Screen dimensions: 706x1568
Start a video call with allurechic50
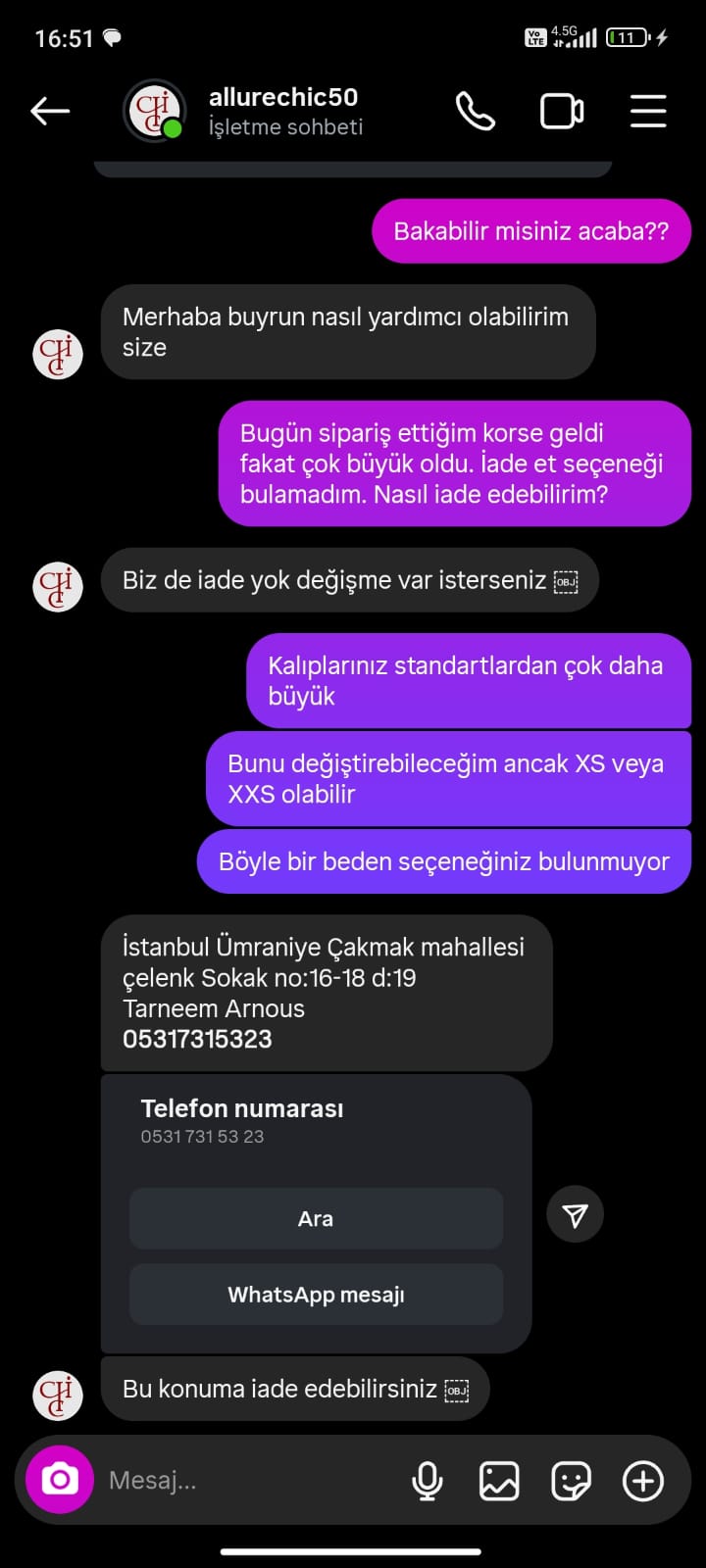click(x=562, y=112)
